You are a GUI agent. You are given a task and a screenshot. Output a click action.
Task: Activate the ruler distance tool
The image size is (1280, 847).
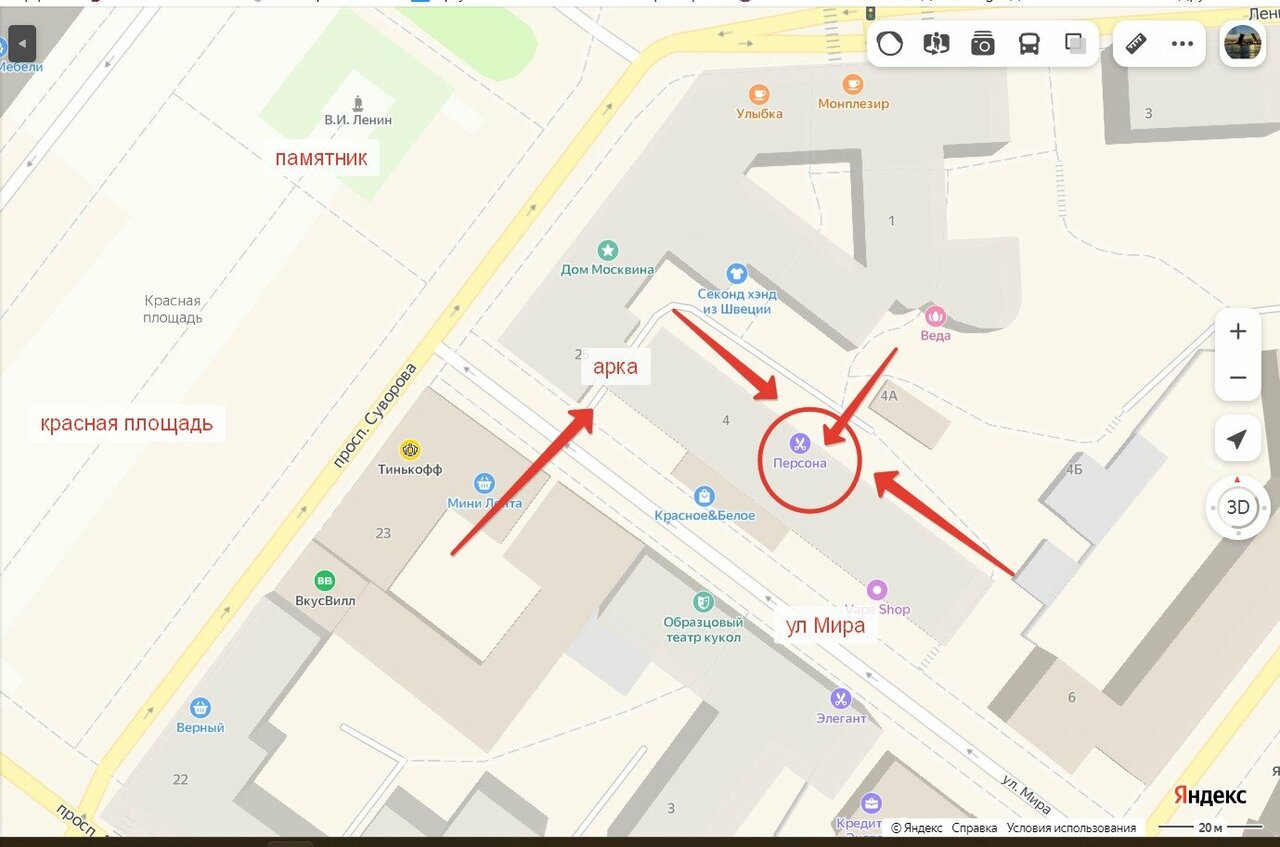[x=1136, y=44]
